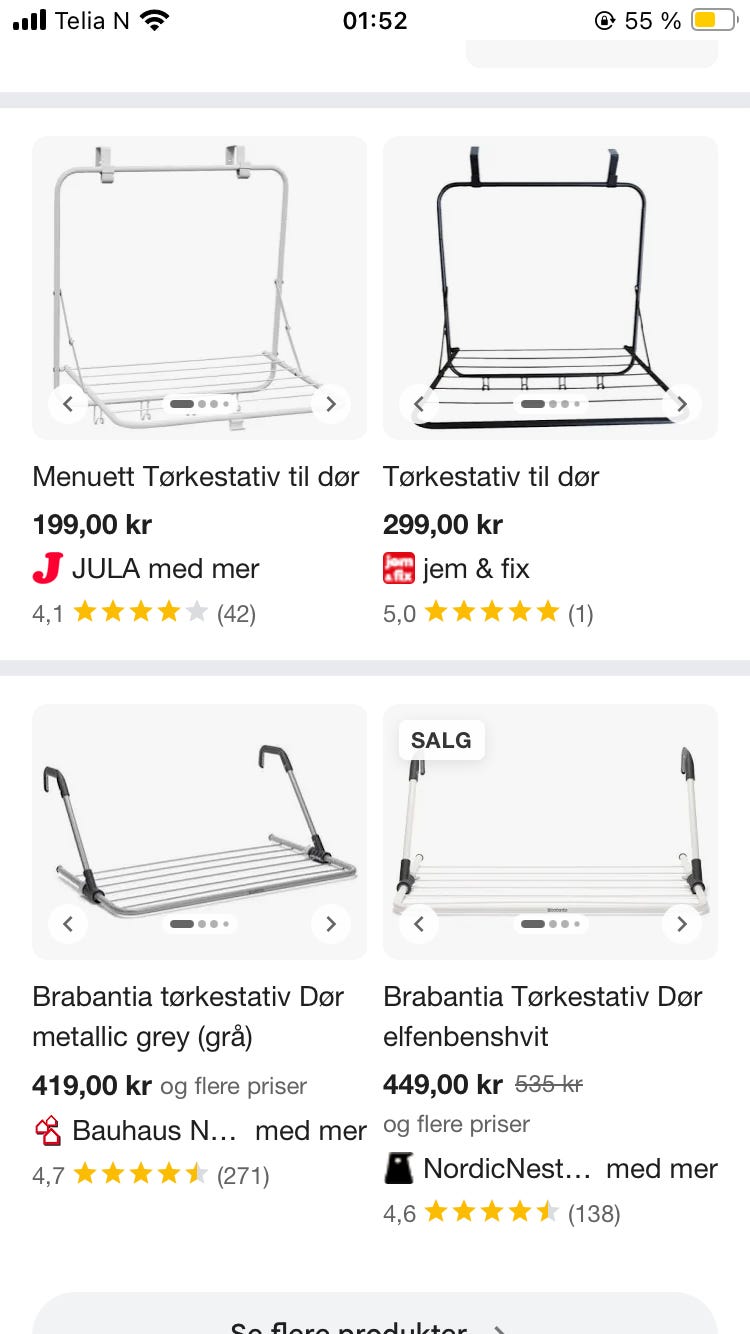Screen dimensions: 750x1334
Task: Open previous image of Brabantia grey rack
Action: coord(68,924)
